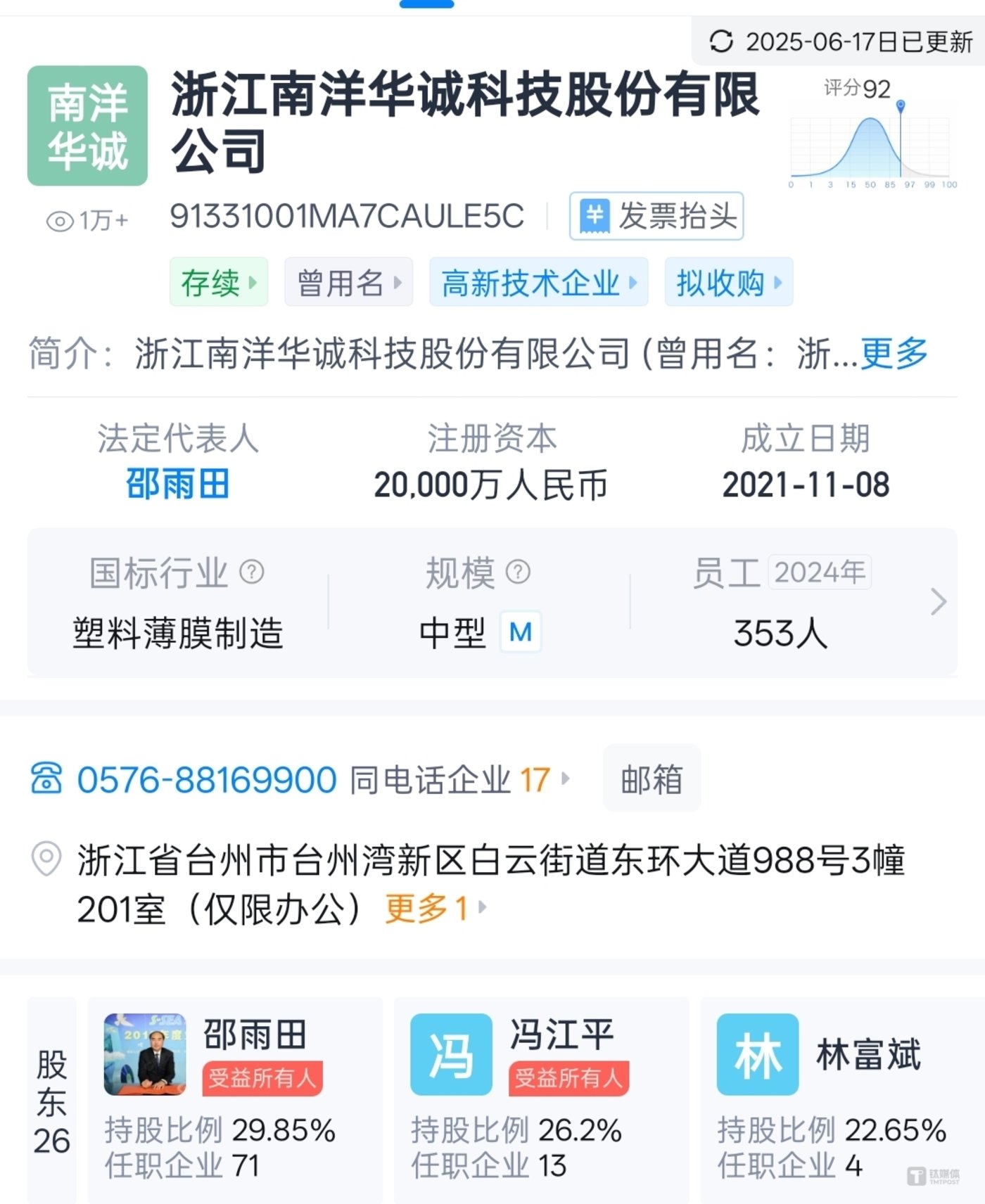Open the 高新技术企业 tag

pyautogui.click(x=538, y=282)
